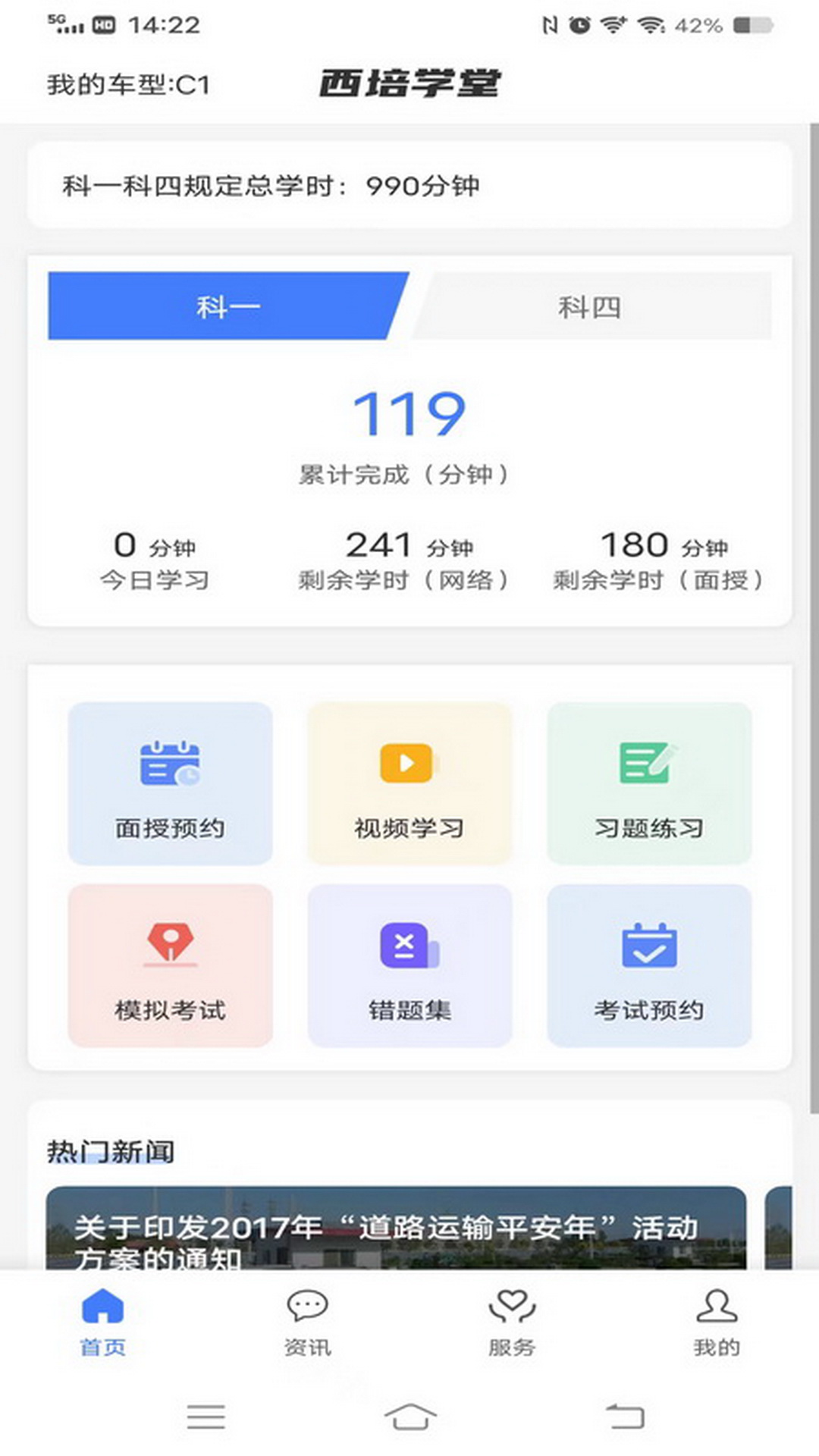Change vehicle type via 我的车型:C1
Screen dimensions: 819x1456
pyautogui.click(x=129, y=84)
